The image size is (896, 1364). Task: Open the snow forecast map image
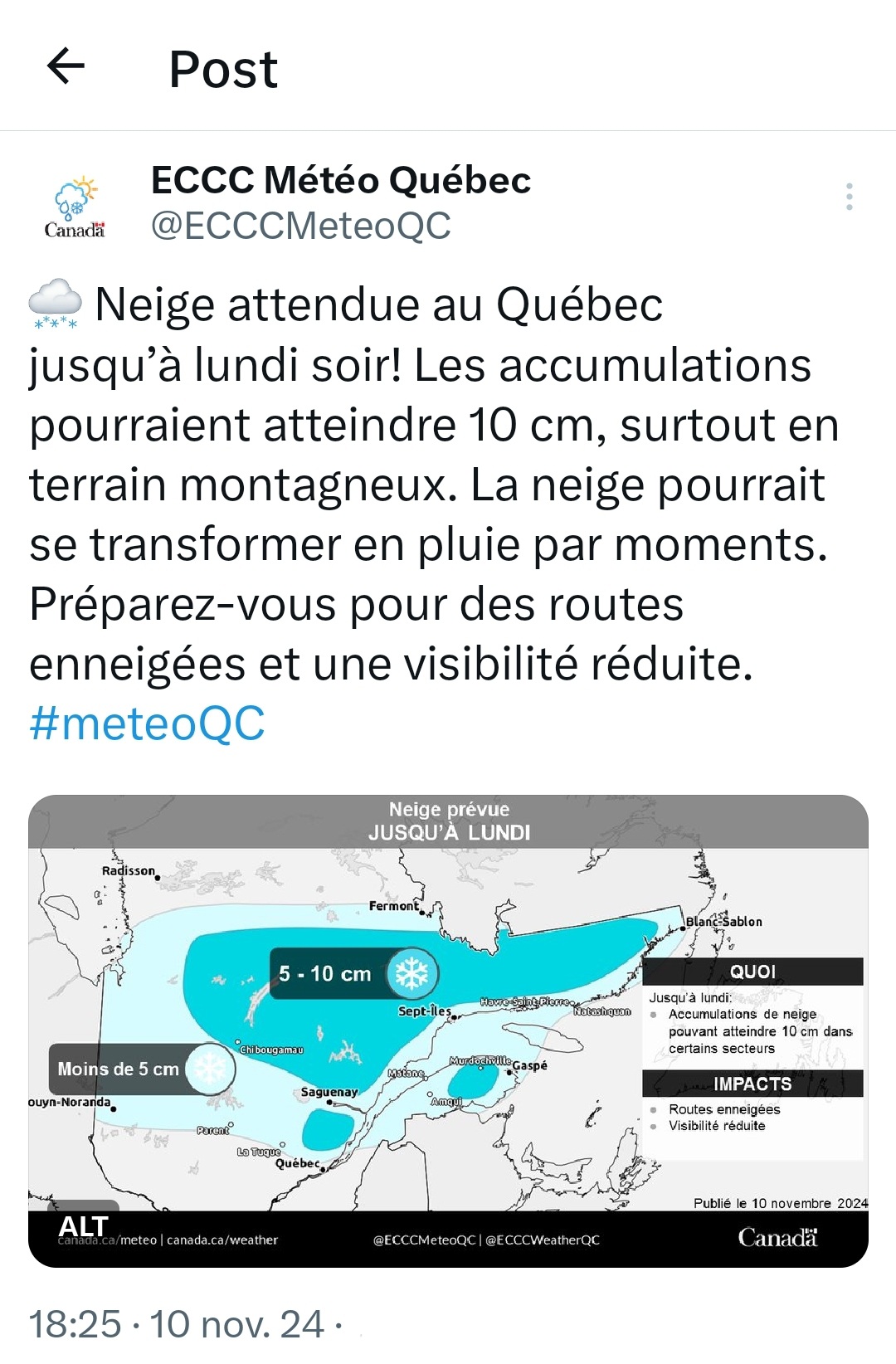tap(448, 1029)
